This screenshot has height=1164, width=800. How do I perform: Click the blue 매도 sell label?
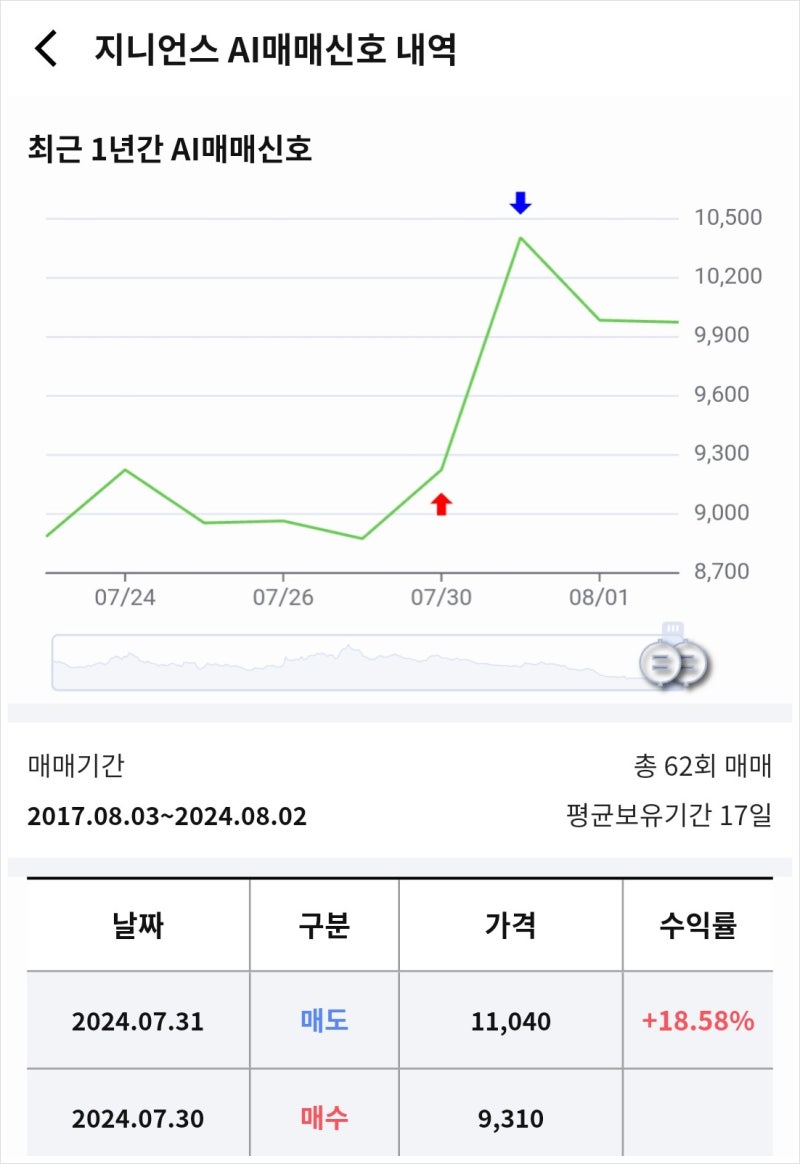tap(322, 1022)
